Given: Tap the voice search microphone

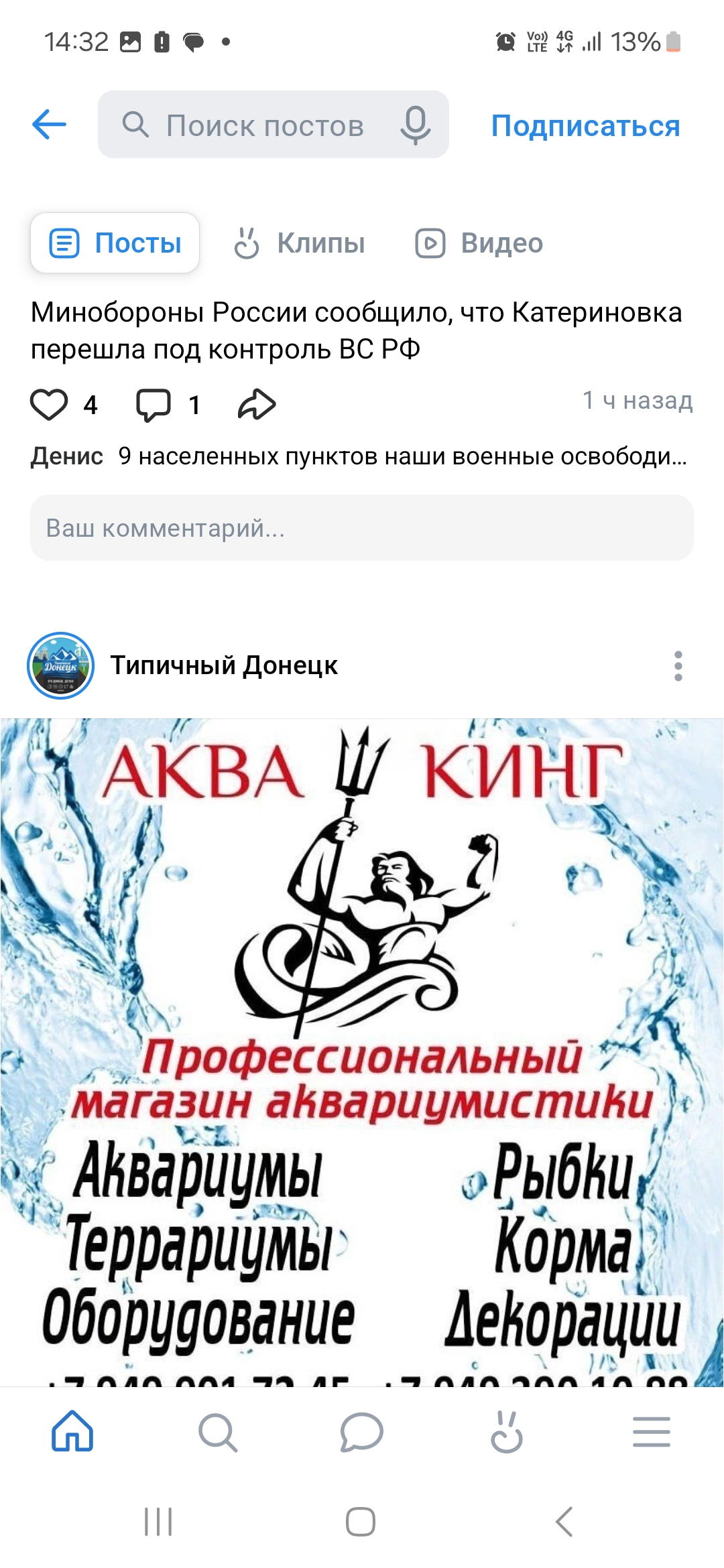Looking at the screenshot, I should [x=415, y=125].
